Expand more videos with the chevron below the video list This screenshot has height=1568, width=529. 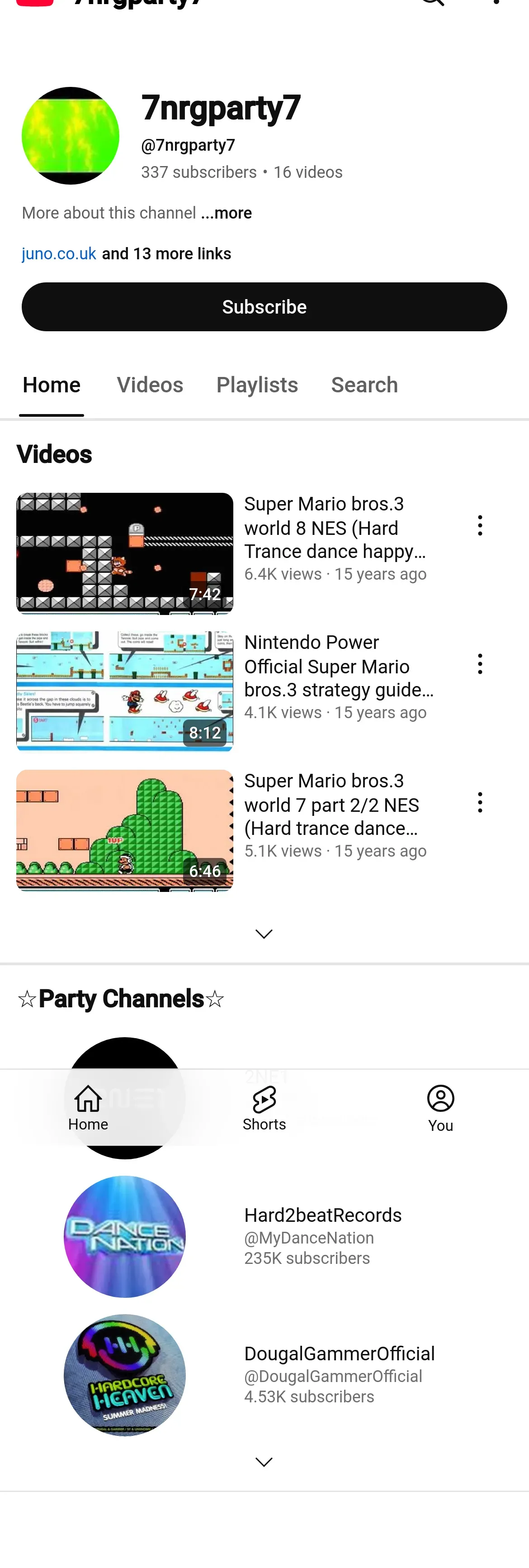pos(264,933)
